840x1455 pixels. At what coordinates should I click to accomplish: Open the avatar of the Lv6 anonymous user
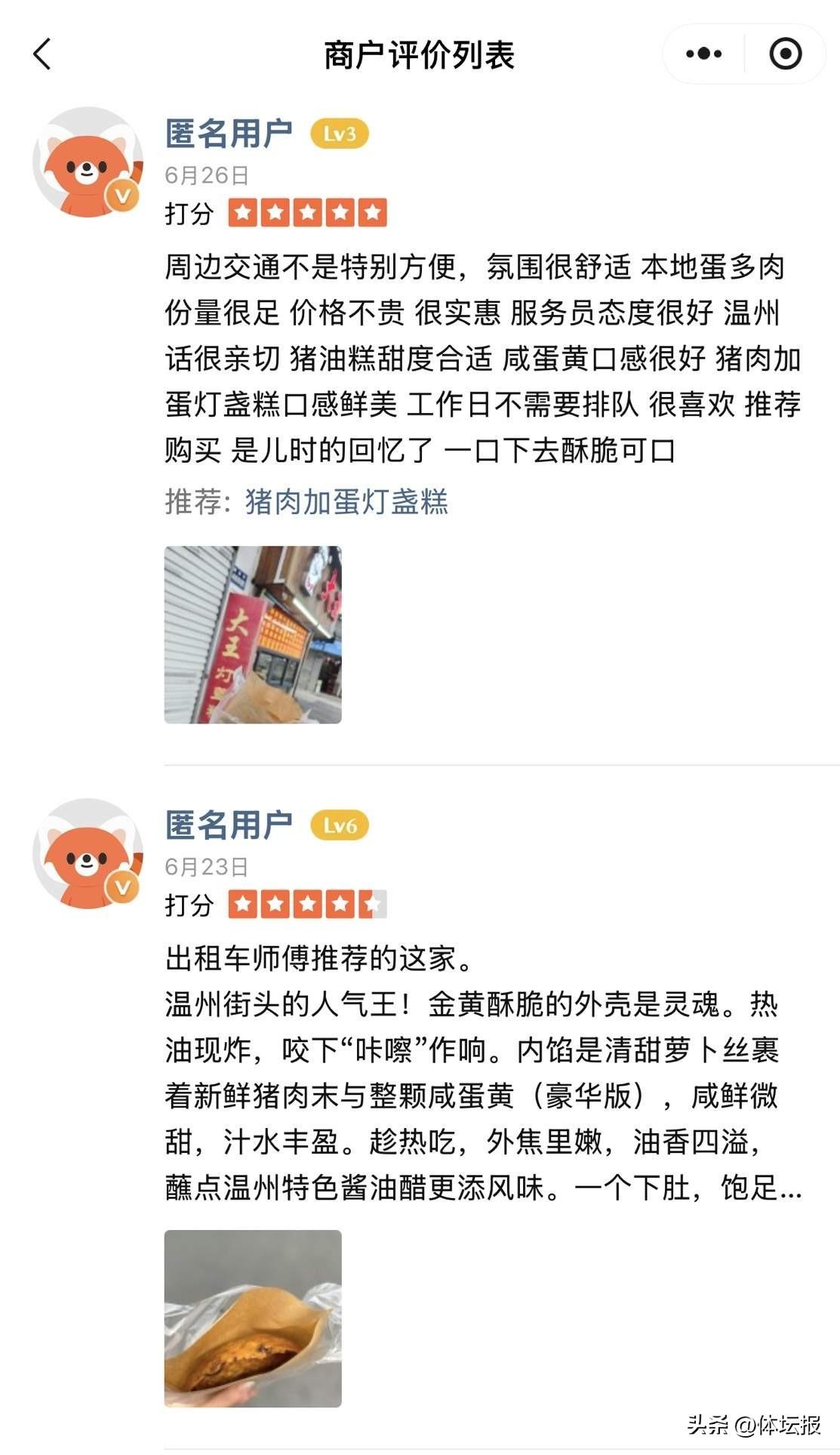[88, 854]
